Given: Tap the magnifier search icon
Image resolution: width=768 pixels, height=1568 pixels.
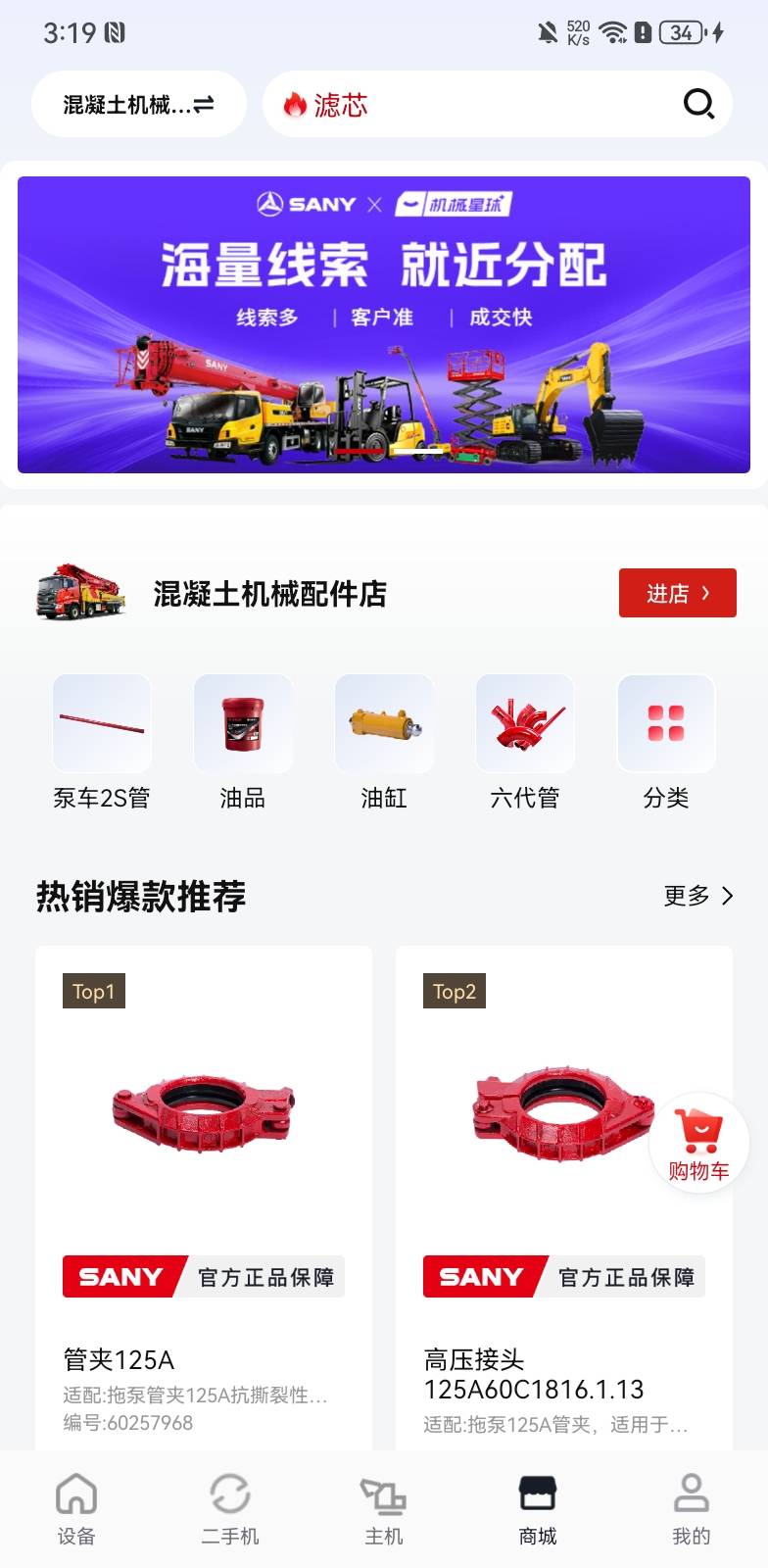Looking at the screenshot, I should click(698, 104).
